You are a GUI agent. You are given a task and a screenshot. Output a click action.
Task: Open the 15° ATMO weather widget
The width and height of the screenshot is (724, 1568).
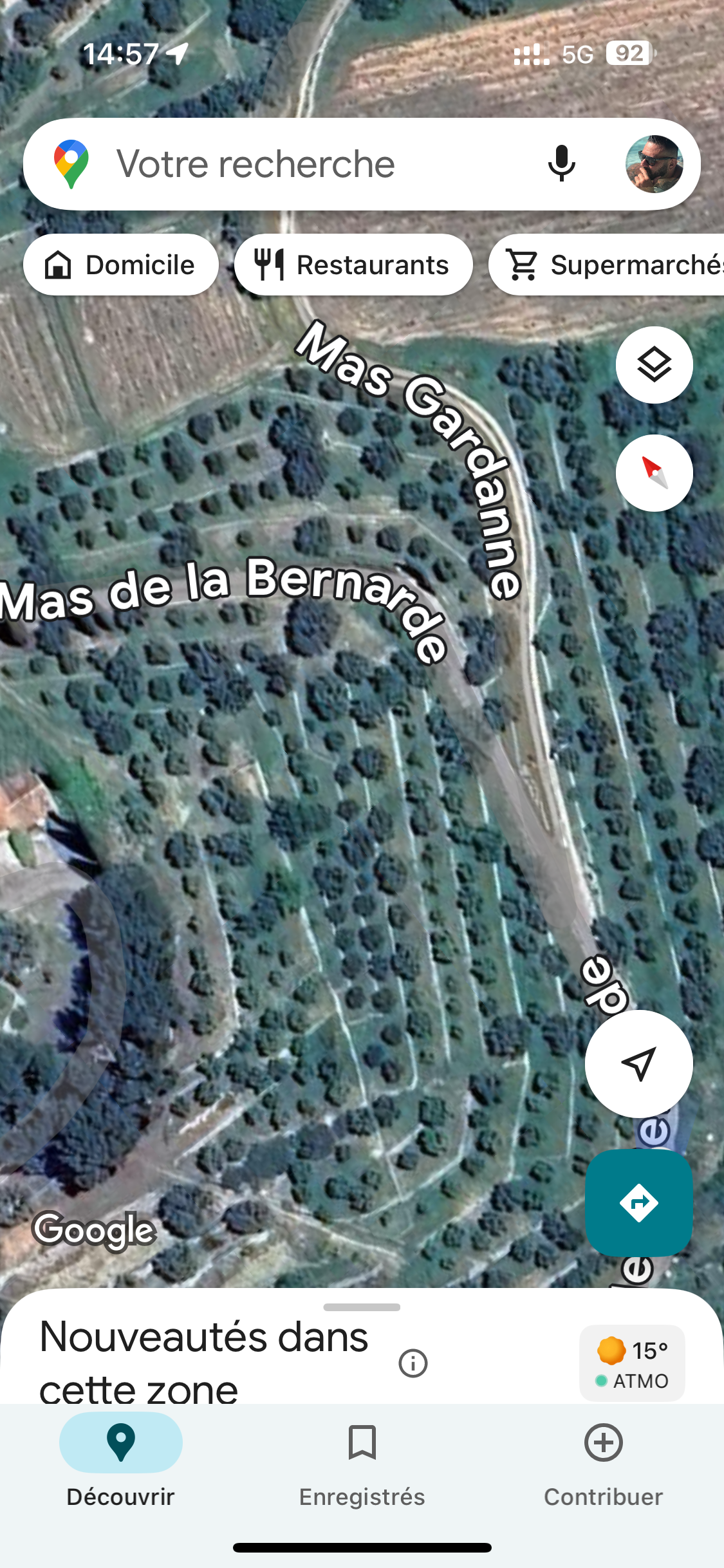point(632,1363)
